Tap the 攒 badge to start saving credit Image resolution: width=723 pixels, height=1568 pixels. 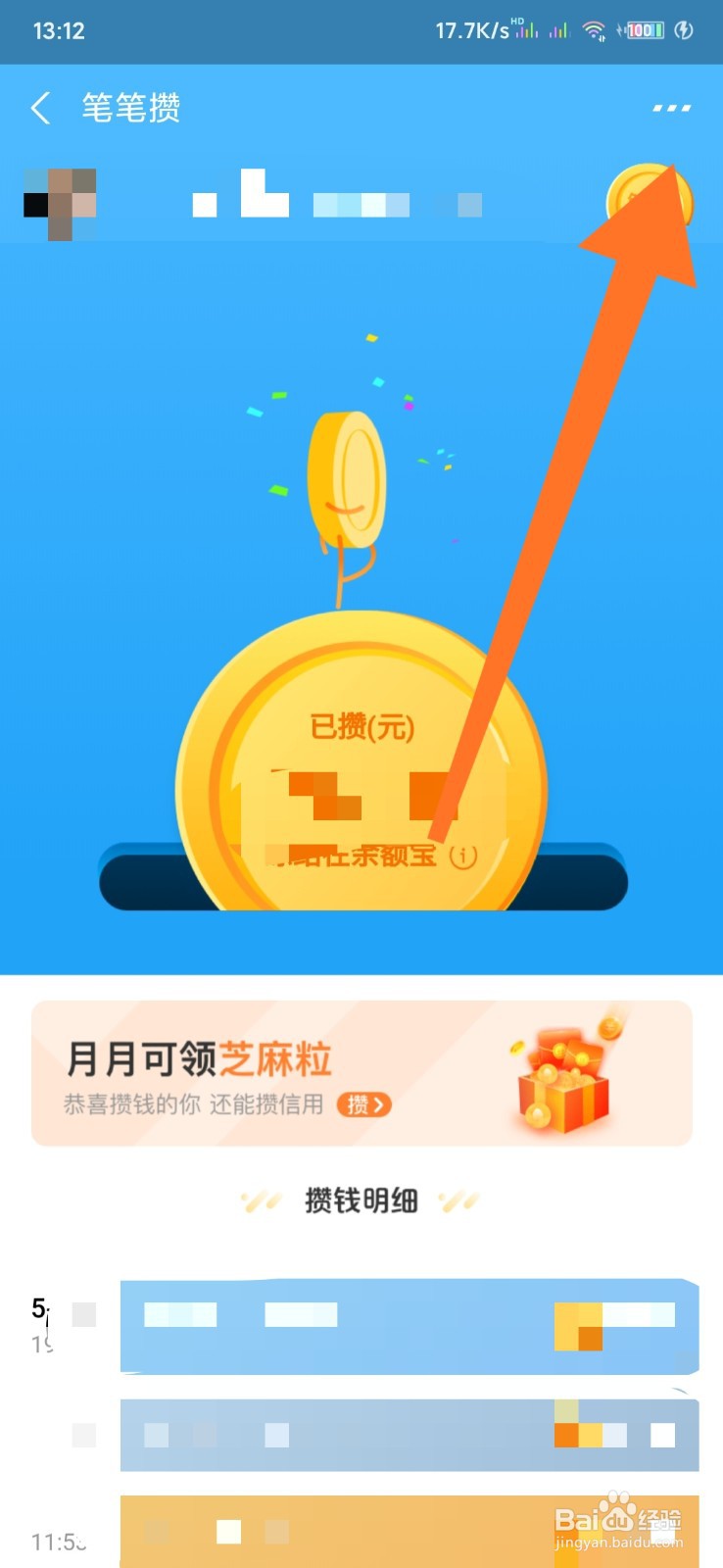click(365, 1105)
